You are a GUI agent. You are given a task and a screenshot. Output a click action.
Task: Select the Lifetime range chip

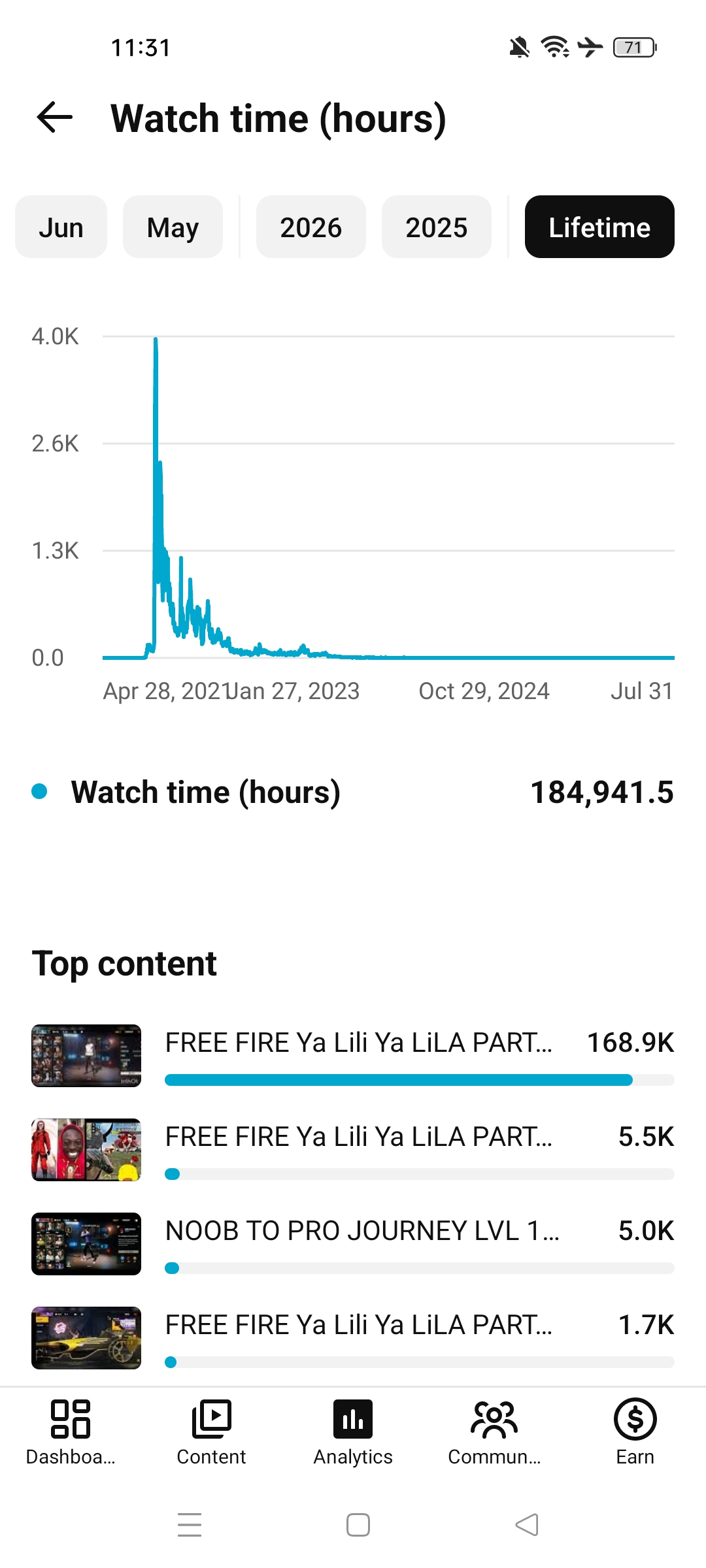coord(599,227)
